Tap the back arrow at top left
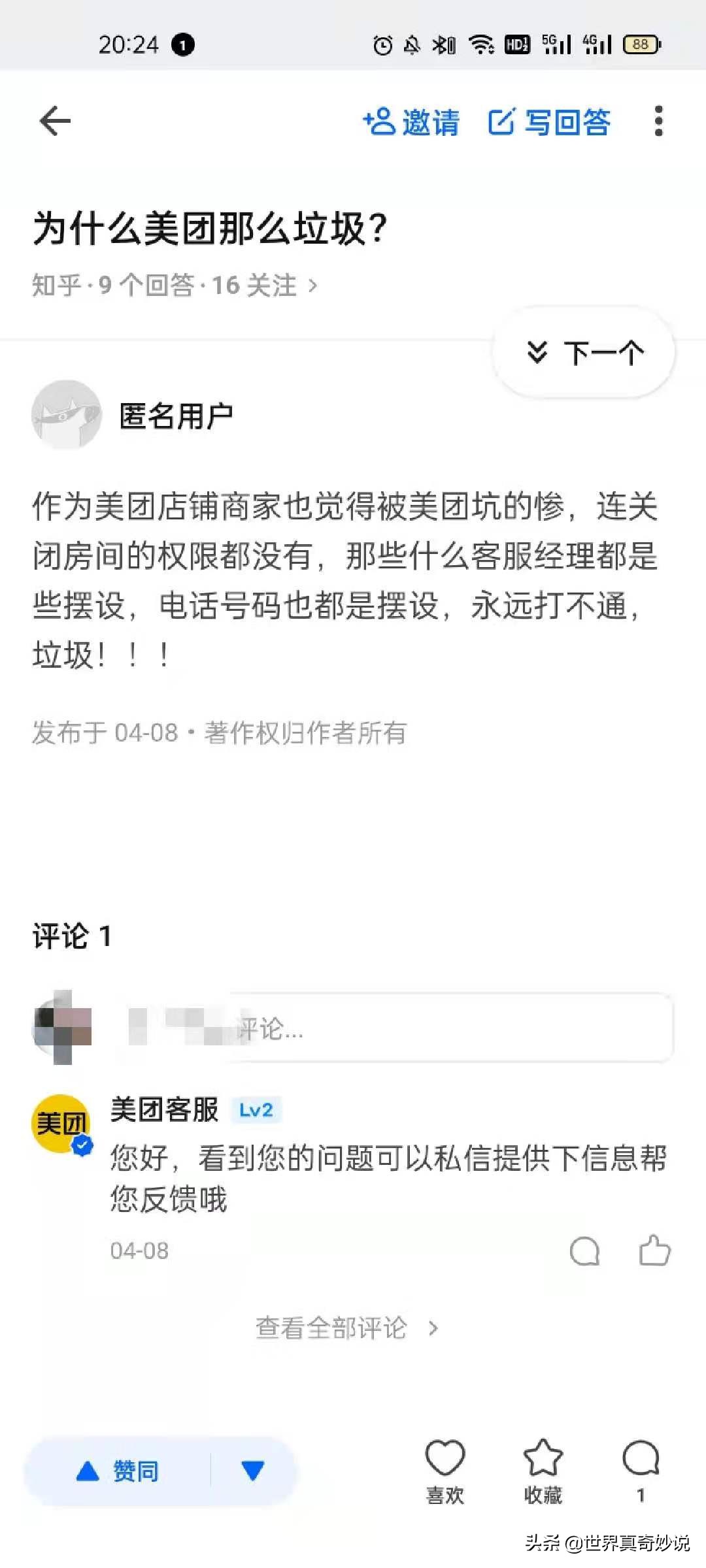The width and height of the screenshot is (706, 1568). pos(54,120)
